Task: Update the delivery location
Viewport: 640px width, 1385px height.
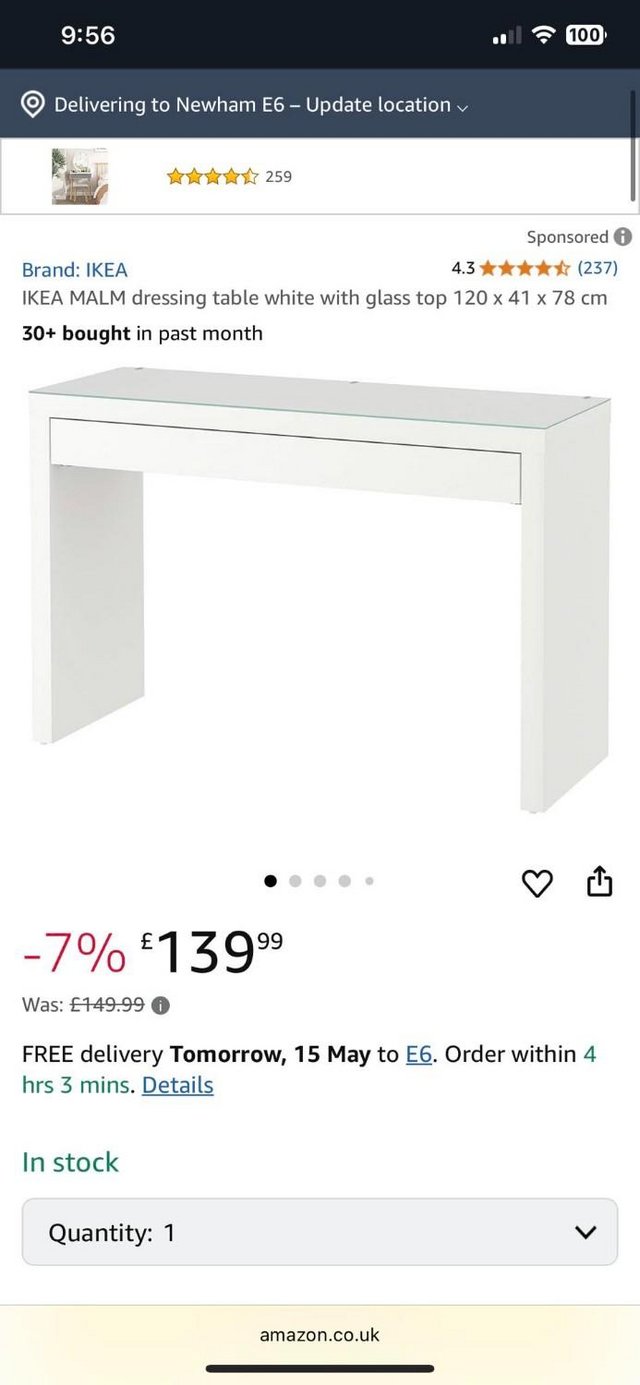Action: click(245, 105)
